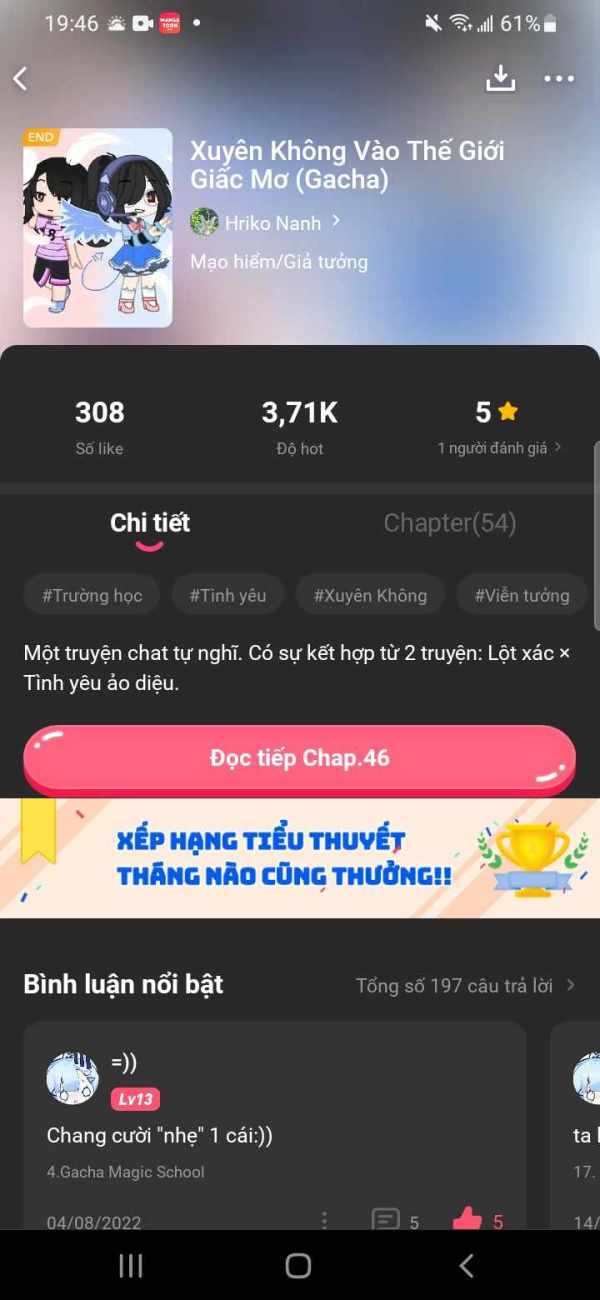
Task: Tap the #Trường học tag chip
Action: [92, 595]
